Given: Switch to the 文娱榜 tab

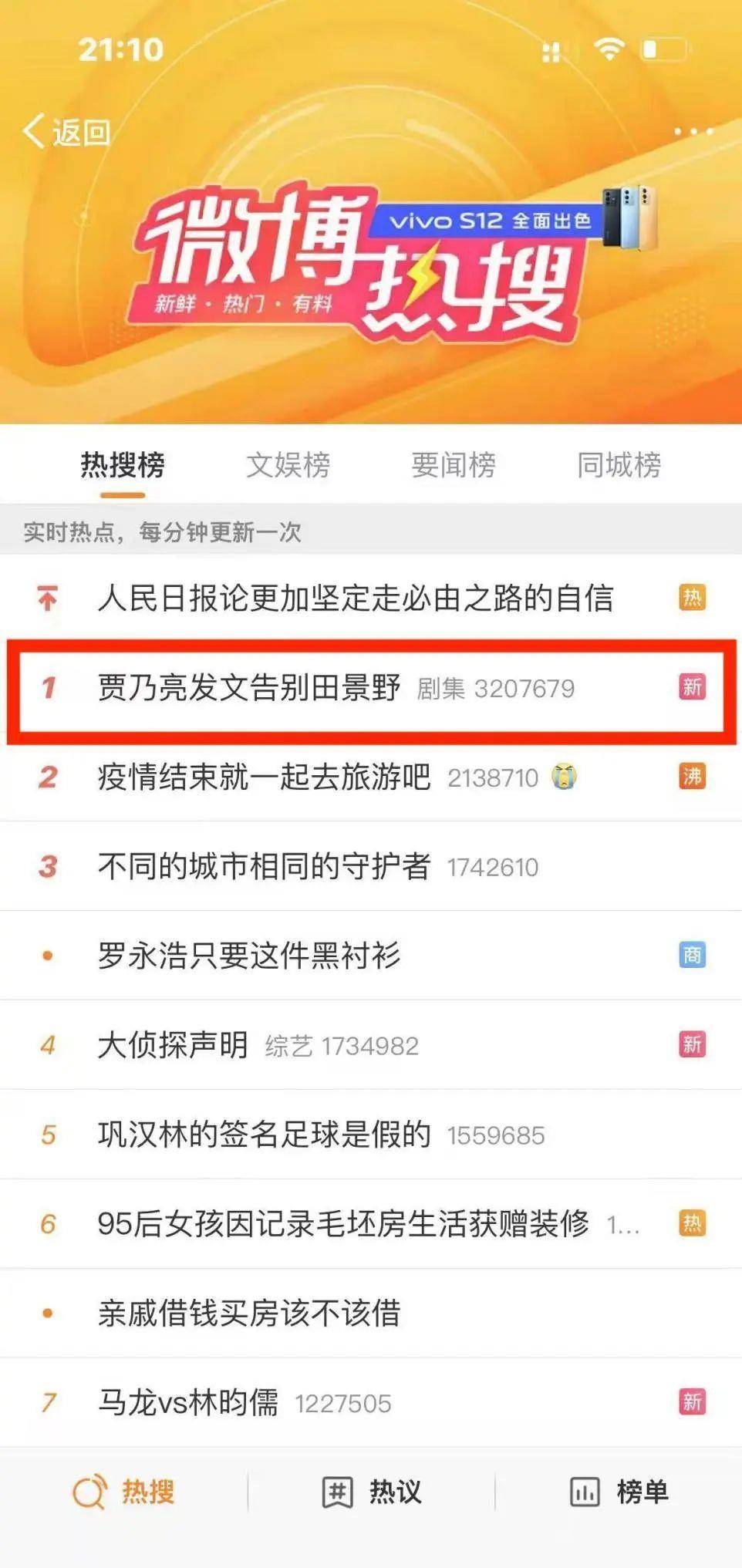Looking at the screenshot, I should click(x=288, y=465).
